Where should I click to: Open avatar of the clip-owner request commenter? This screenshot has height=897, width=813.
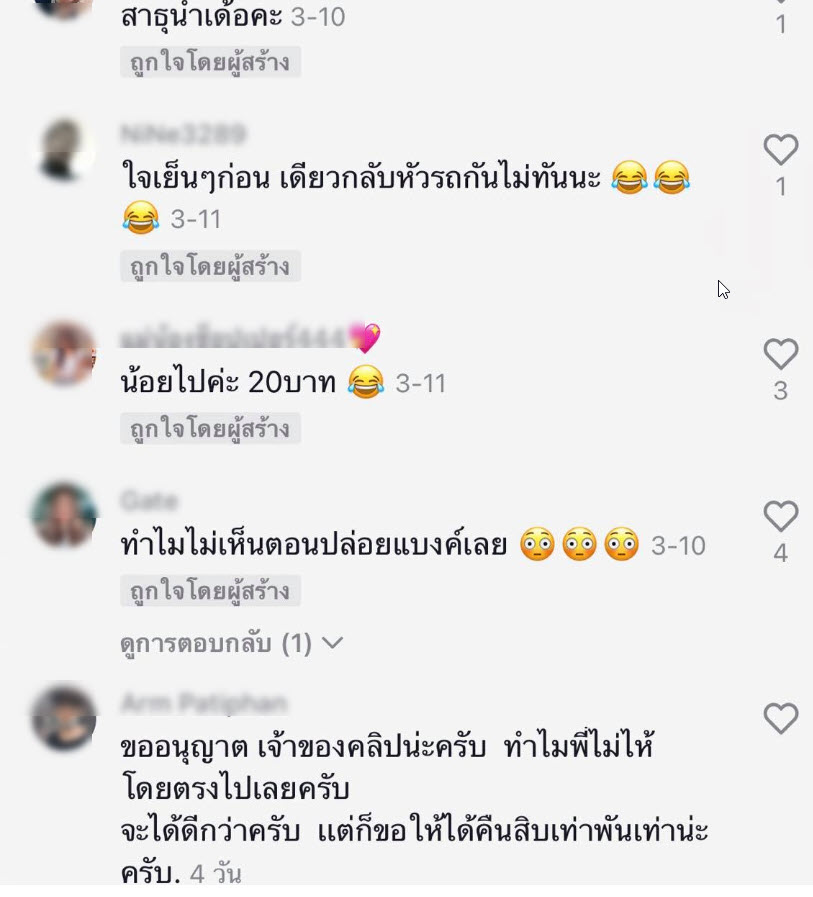63,717
